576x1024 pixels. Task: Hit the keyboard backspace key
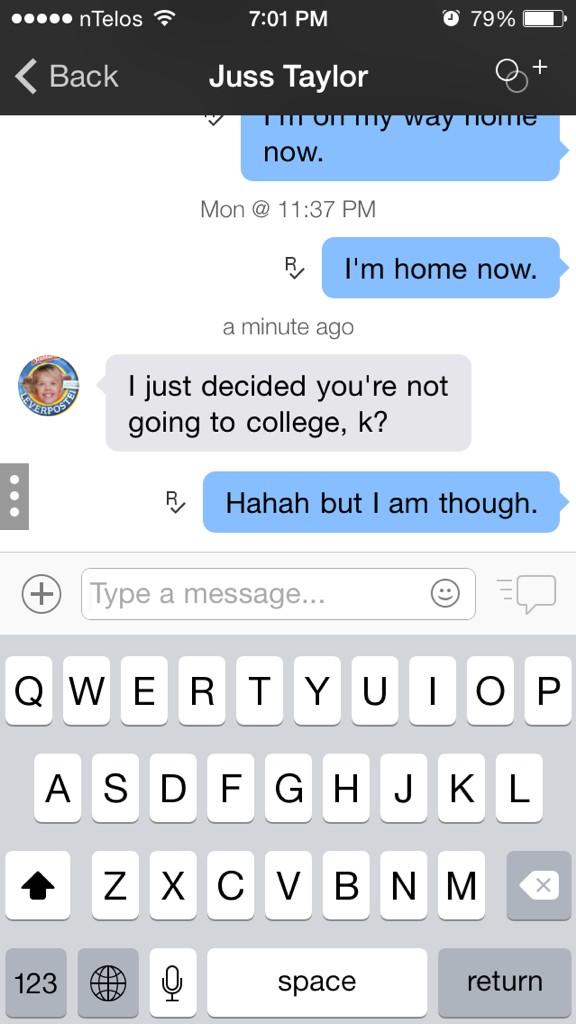point(539,886)
